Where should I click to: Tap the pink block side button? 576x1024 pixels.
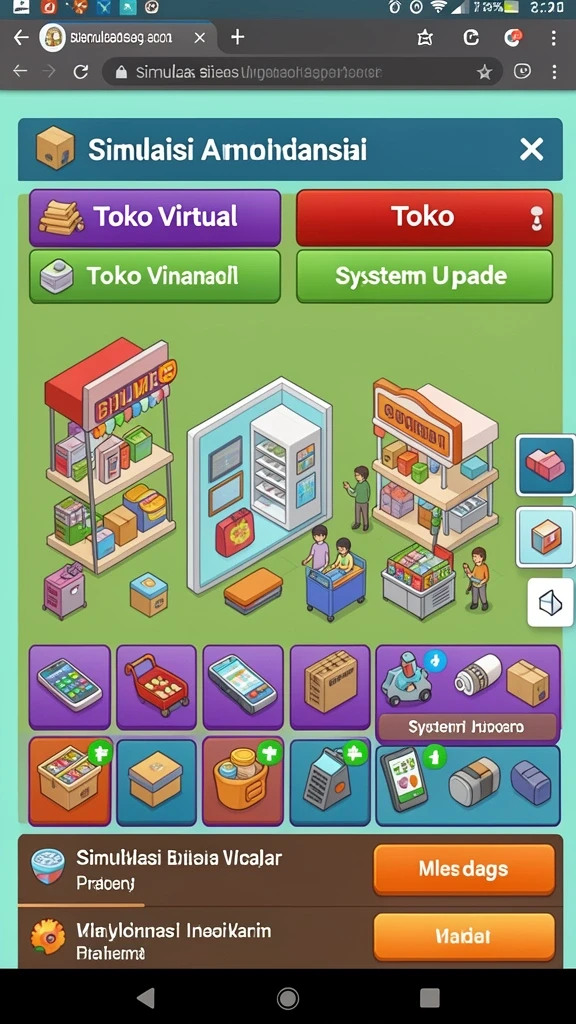point(546,466)
